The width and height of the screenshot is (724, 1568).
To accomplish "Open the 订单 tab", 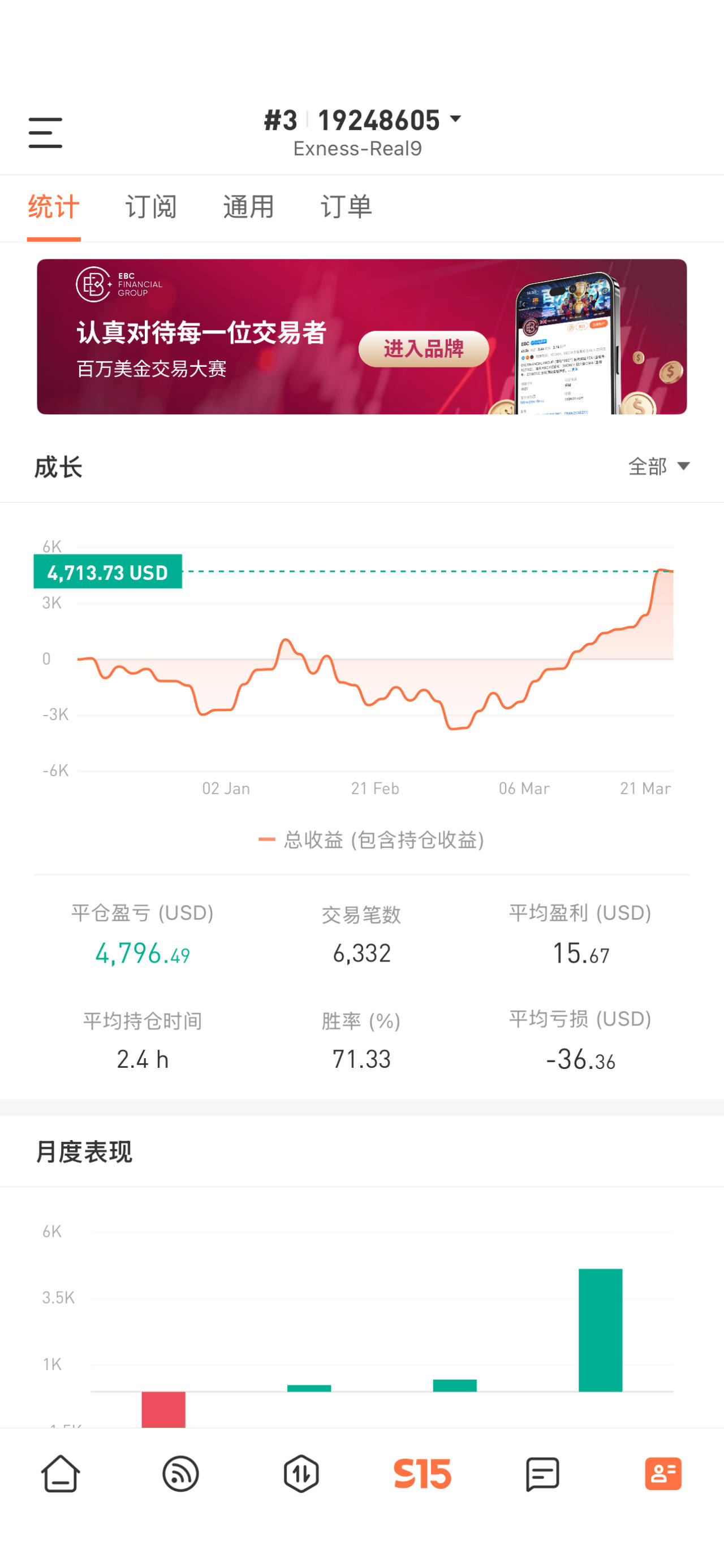I will 346,207.
